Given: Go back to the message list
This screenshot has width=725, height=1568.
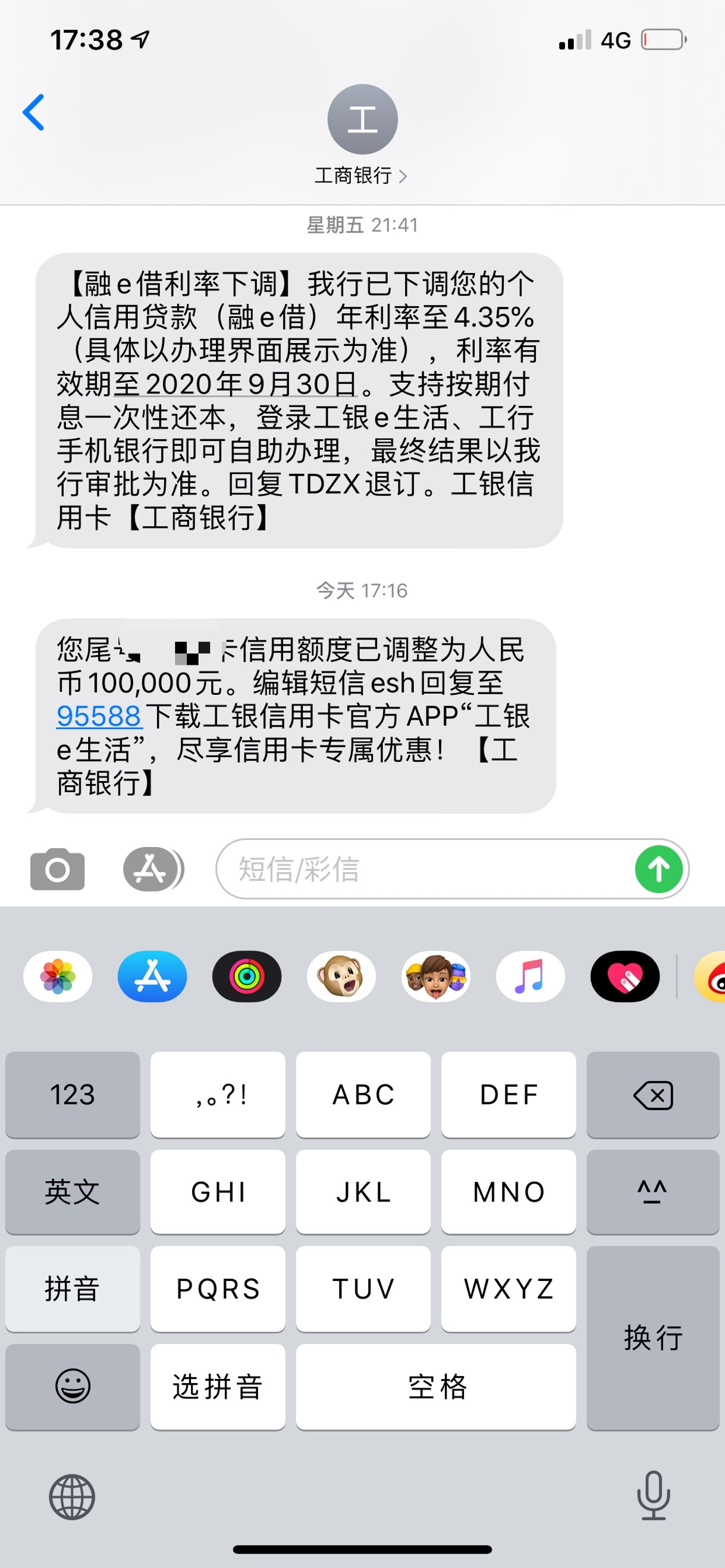Looking at the screenshot, I should (x=33, y=112).
